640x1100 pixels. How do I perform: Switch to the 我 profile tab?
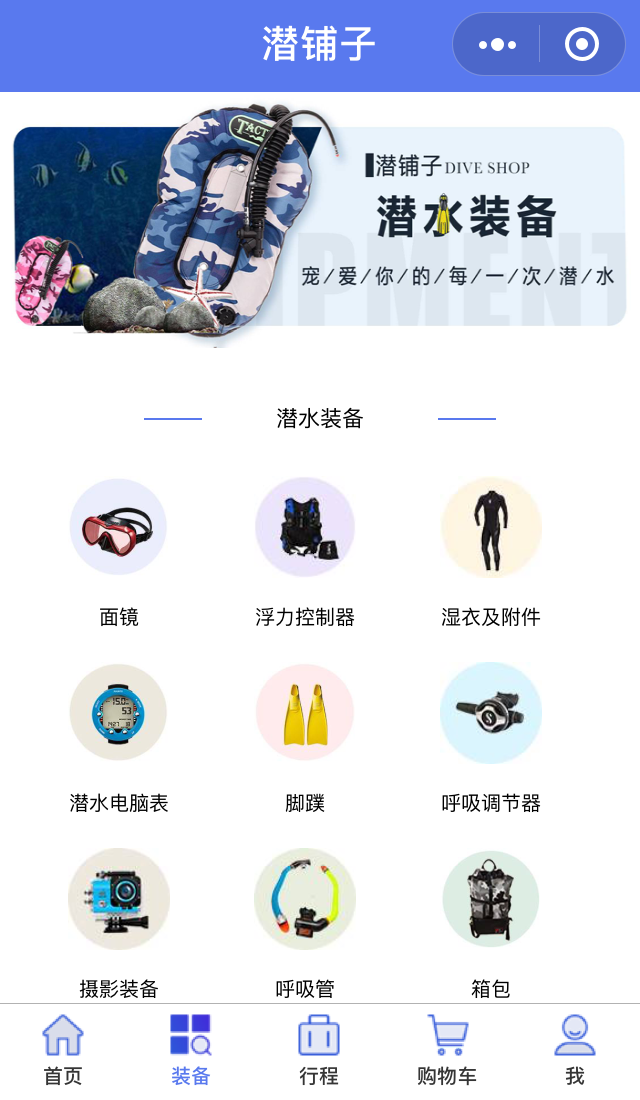click(x=575, y=1050)
